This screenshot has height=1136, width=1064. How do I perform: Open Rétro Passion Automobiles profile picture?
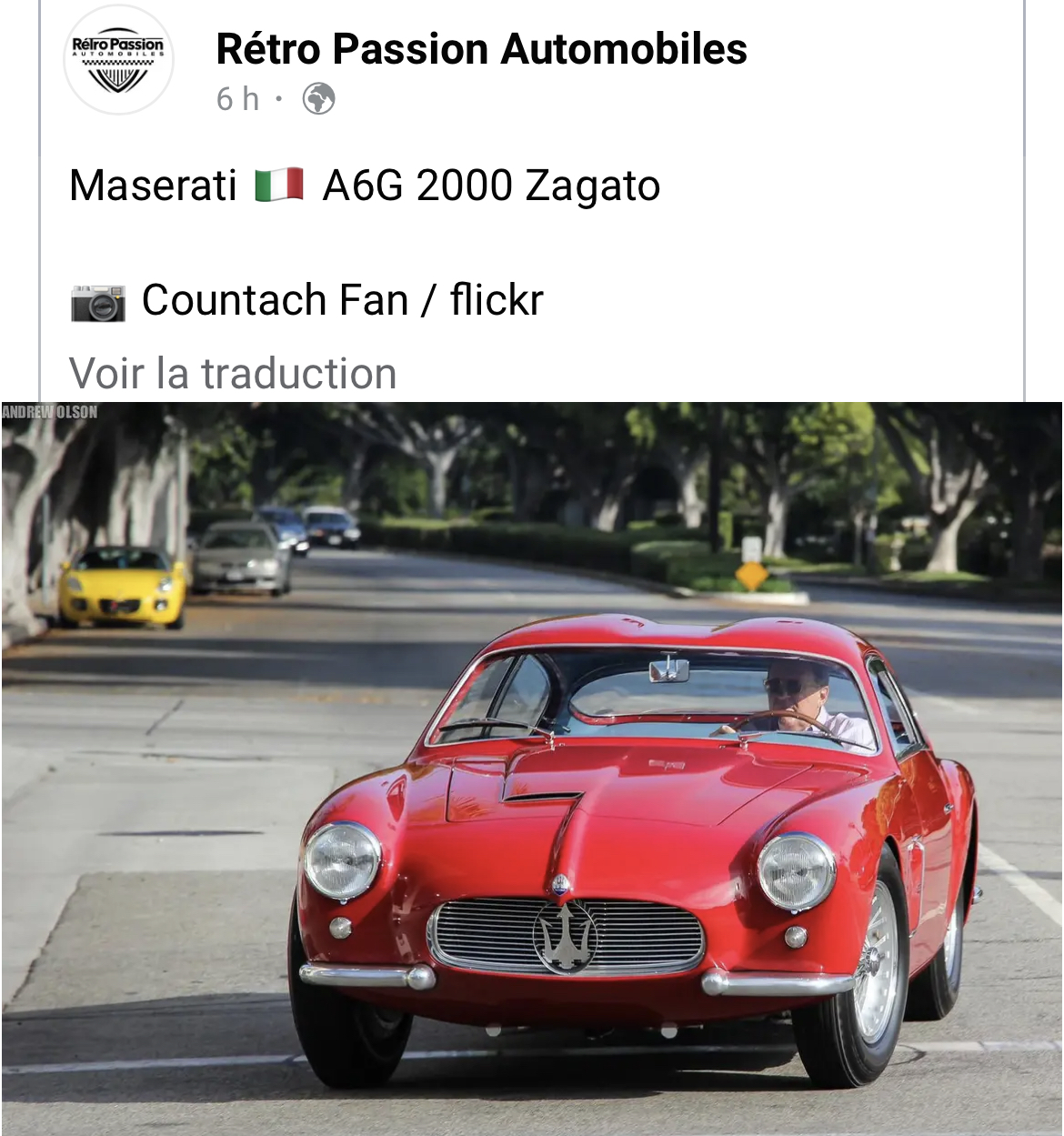pyautogui.click(x=118, y=60)
